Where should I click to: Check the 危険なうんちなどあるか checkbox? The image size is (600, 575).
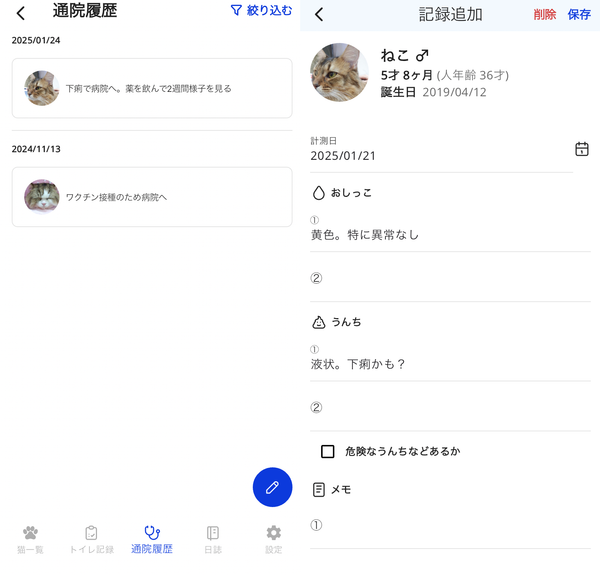pyautogui.click(x=328, y=451)
